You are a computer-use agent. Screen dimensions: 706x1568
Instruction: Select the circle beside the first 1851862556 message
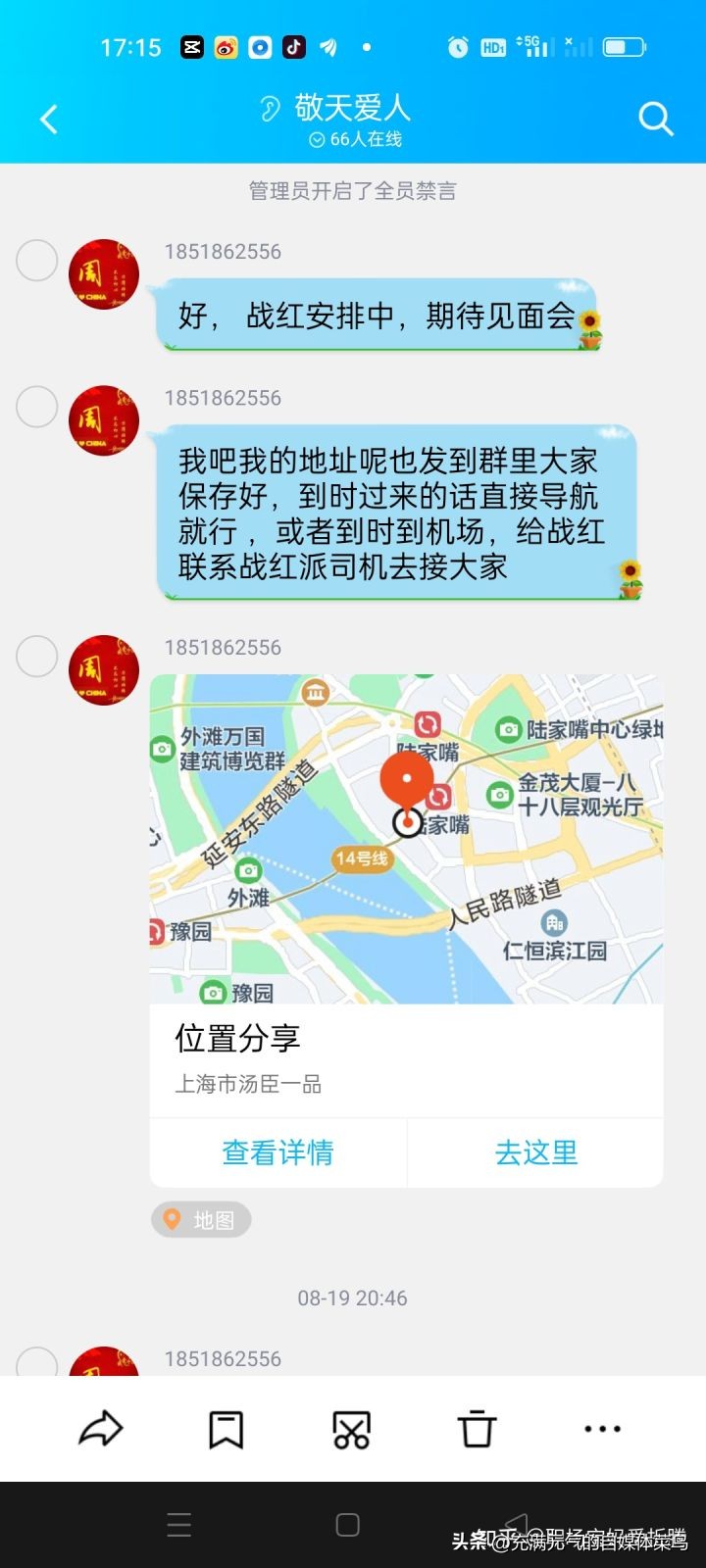click(x=36, y=260)
